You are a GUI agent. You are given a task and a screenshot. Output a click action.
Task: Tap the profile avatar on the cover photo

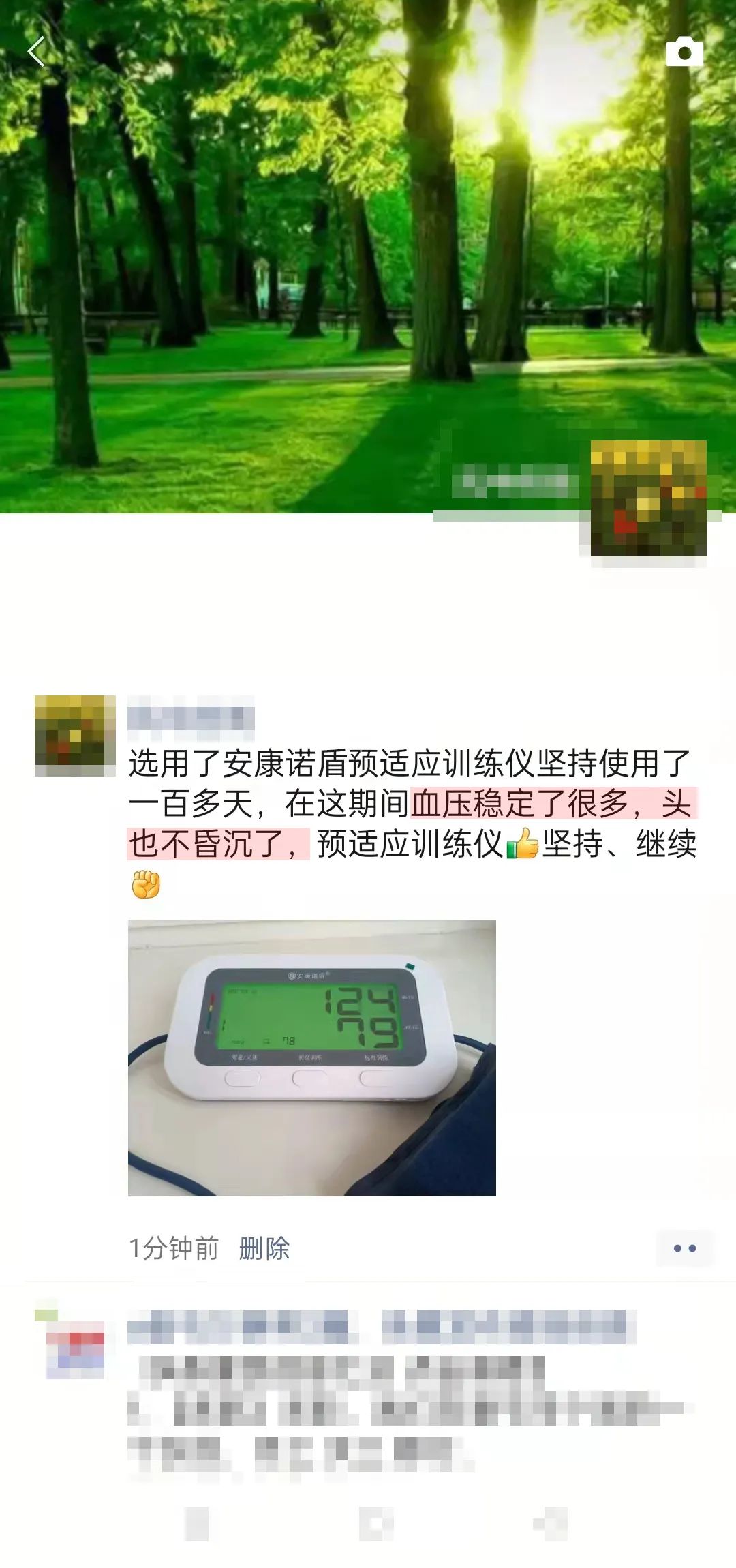click(648, 499)
